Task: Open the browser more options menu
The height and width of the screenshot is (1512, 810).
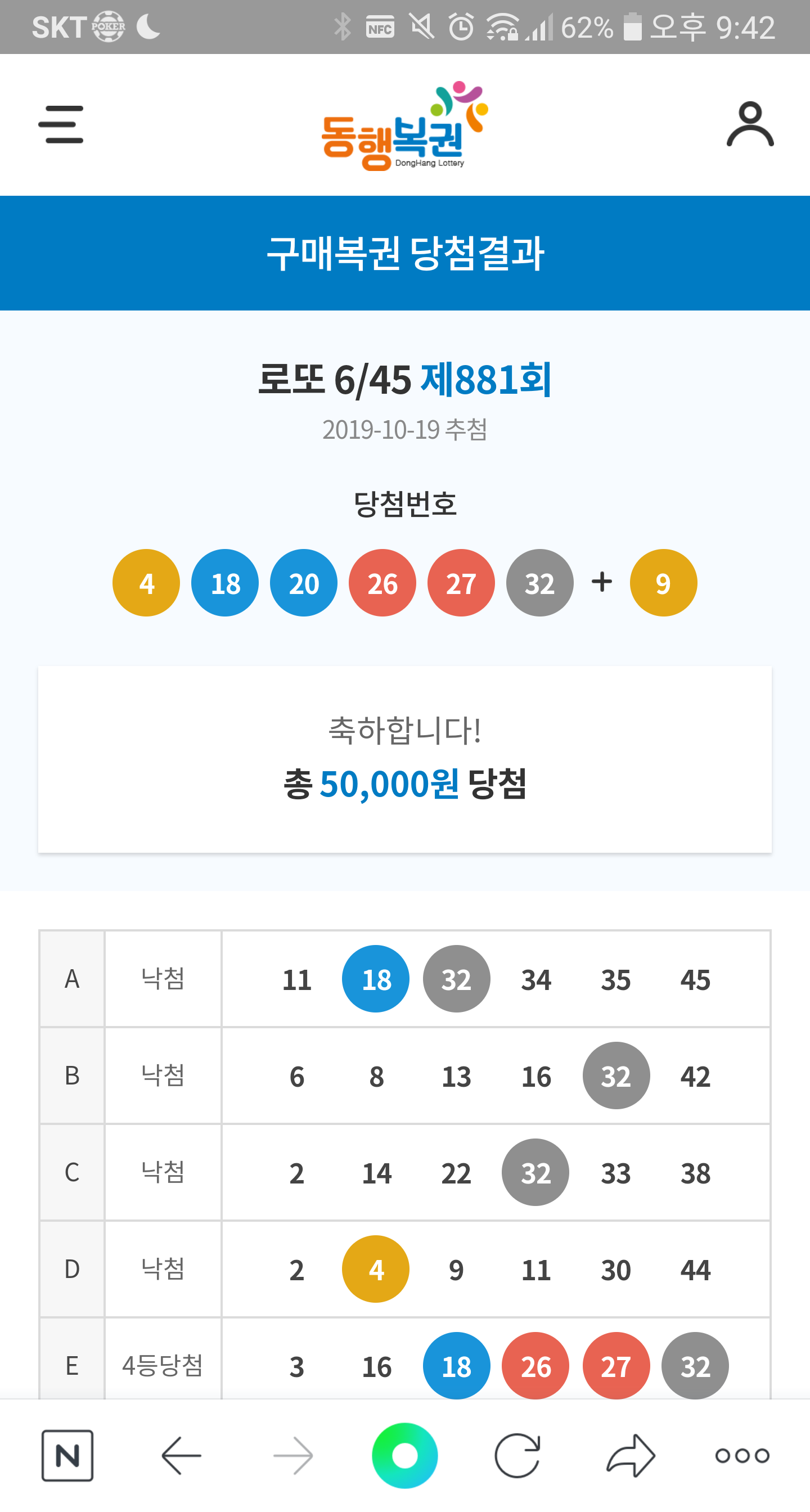Action: (x=742, y=1455)
